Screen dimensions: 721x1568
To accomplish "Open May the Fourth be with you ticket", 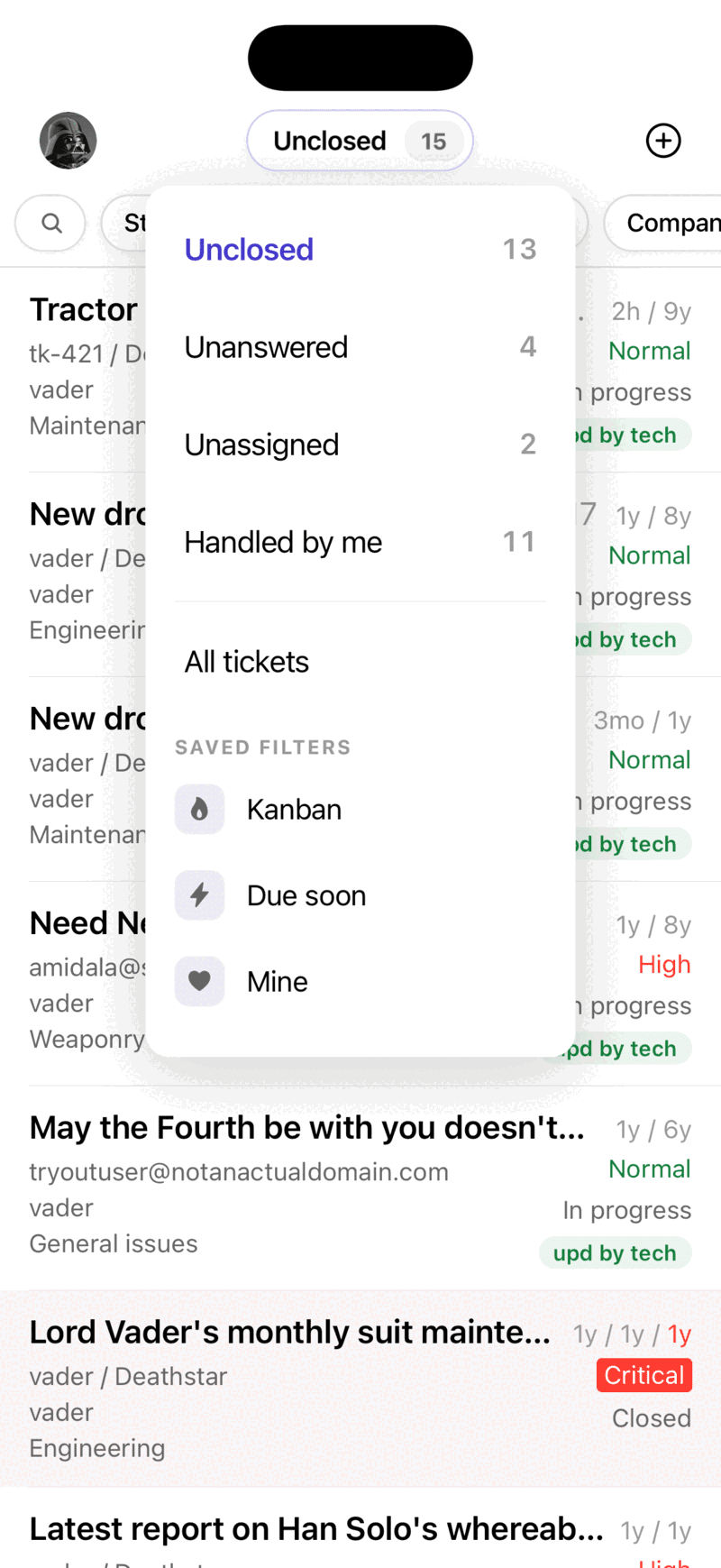I will point(306,1128).
